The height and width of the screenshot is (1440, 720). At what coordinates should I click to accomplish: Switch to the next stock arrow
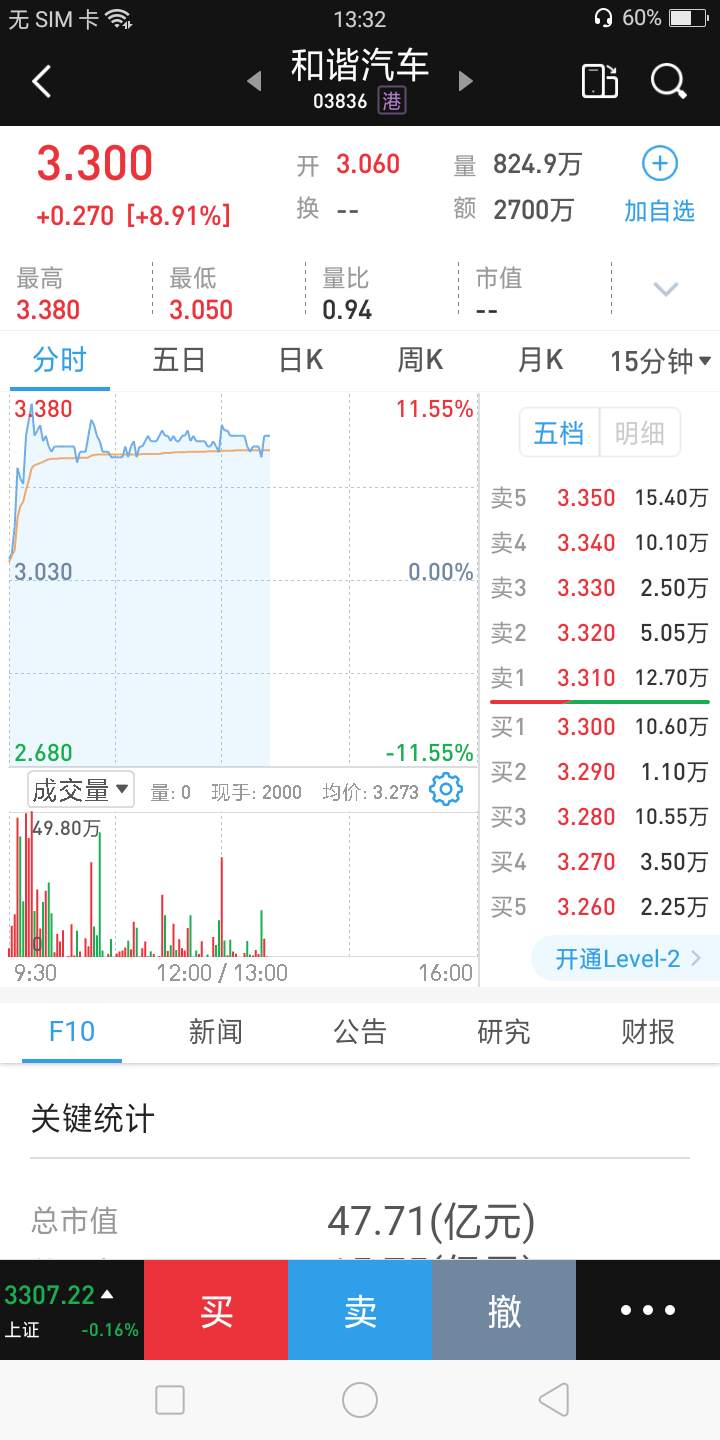tap(465, 81)
